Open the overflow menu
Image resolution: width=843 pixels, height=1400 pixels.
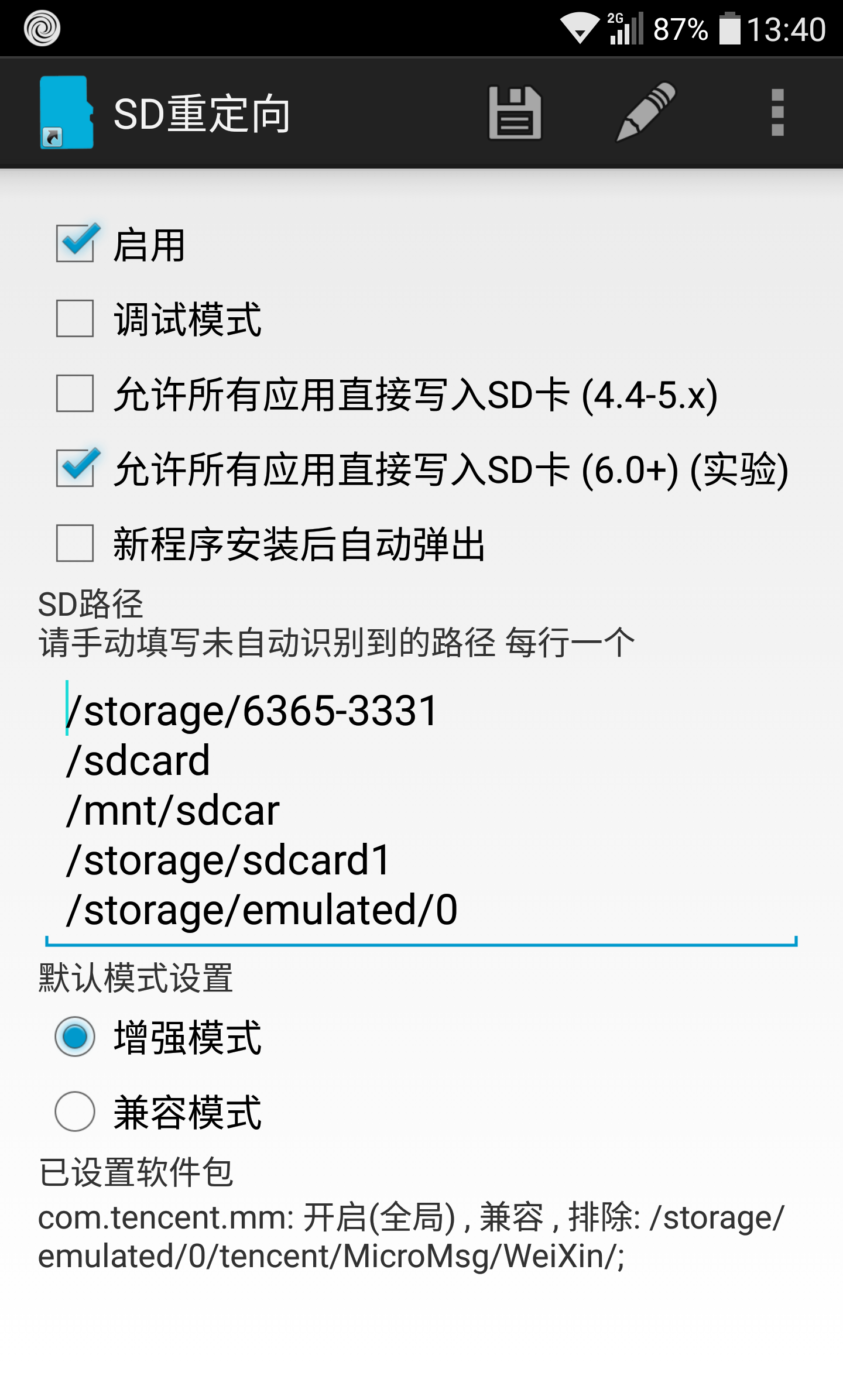tap(777, 112)
